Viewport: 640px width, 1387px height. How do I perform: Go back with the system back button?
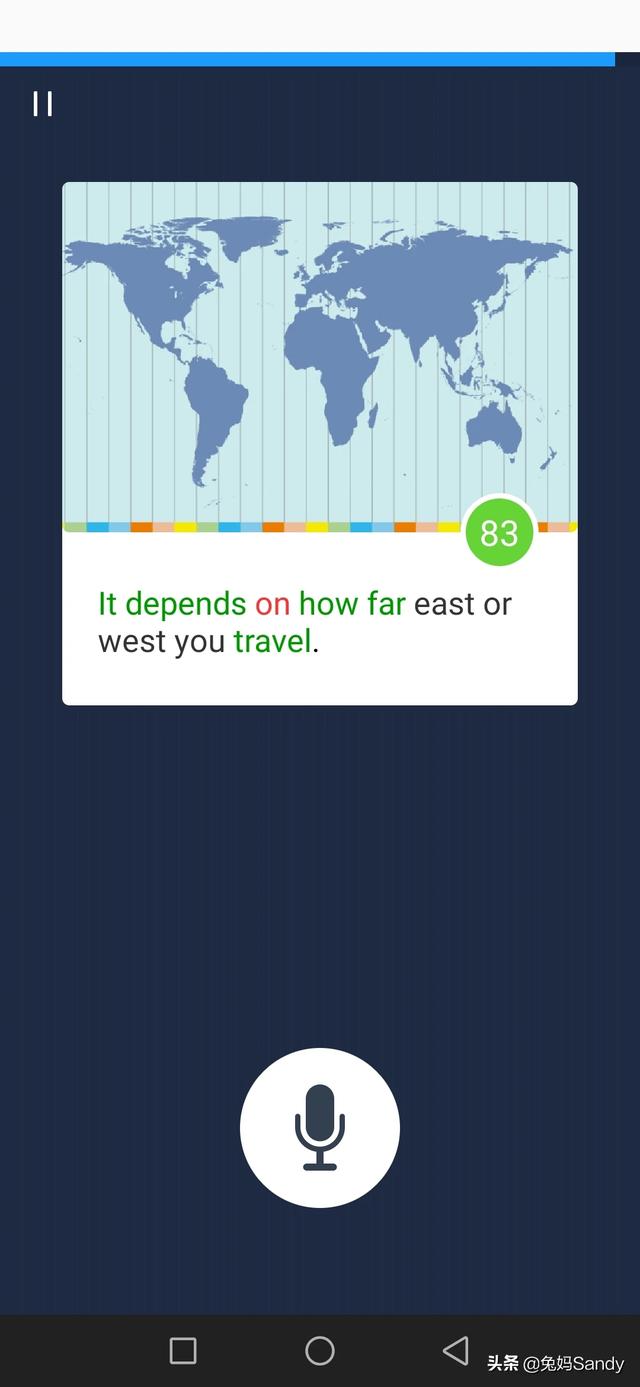456,1350
